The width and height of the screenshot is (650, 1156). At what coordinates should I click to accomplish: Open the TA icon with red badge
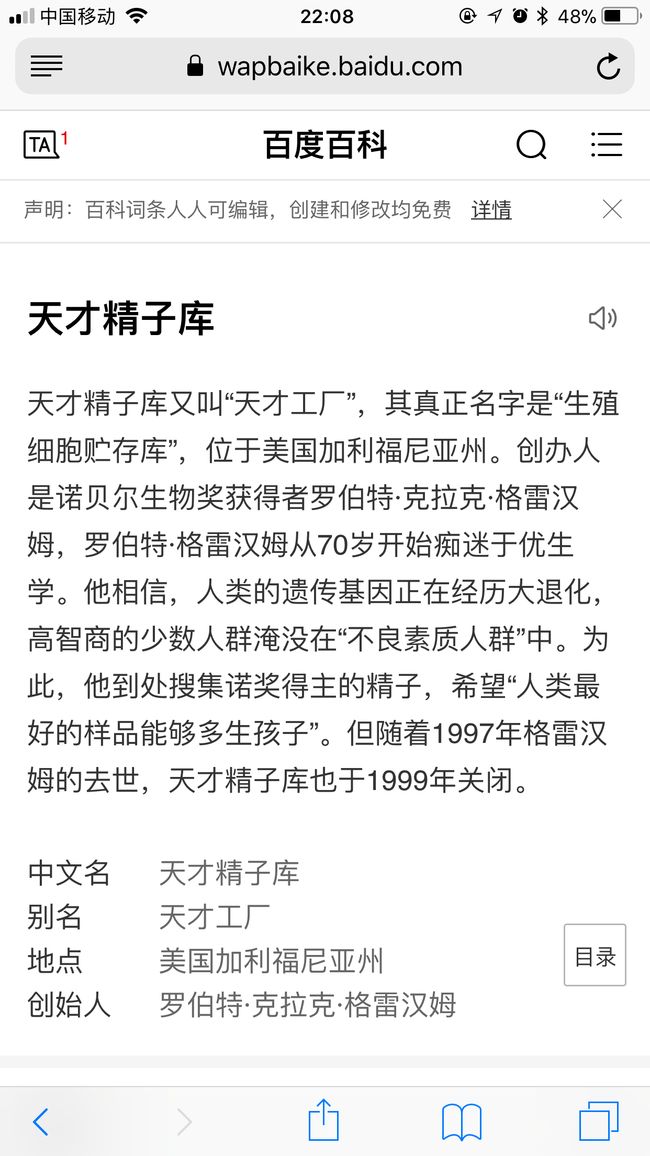pos(46,144)
